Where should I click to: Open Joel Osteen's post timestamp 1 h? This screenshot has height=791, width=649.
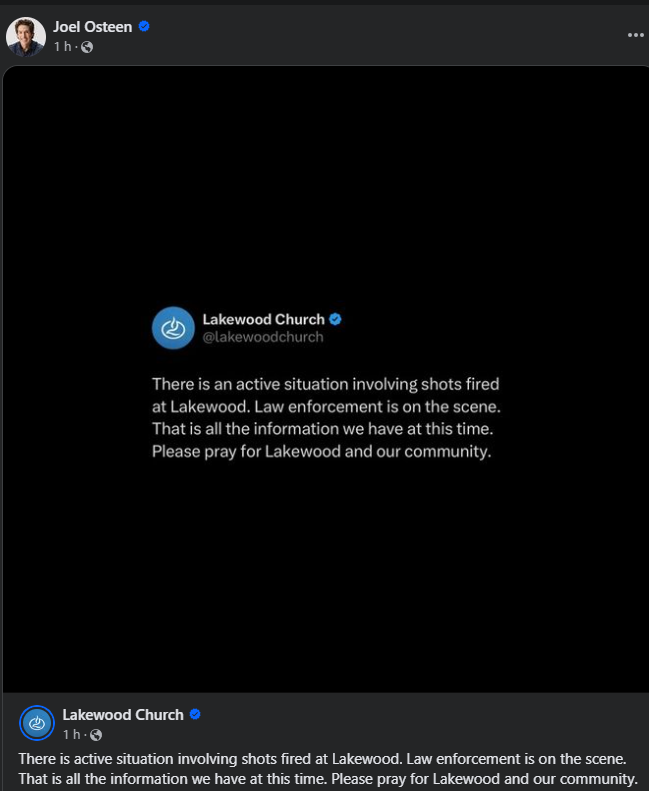[61, 47]
